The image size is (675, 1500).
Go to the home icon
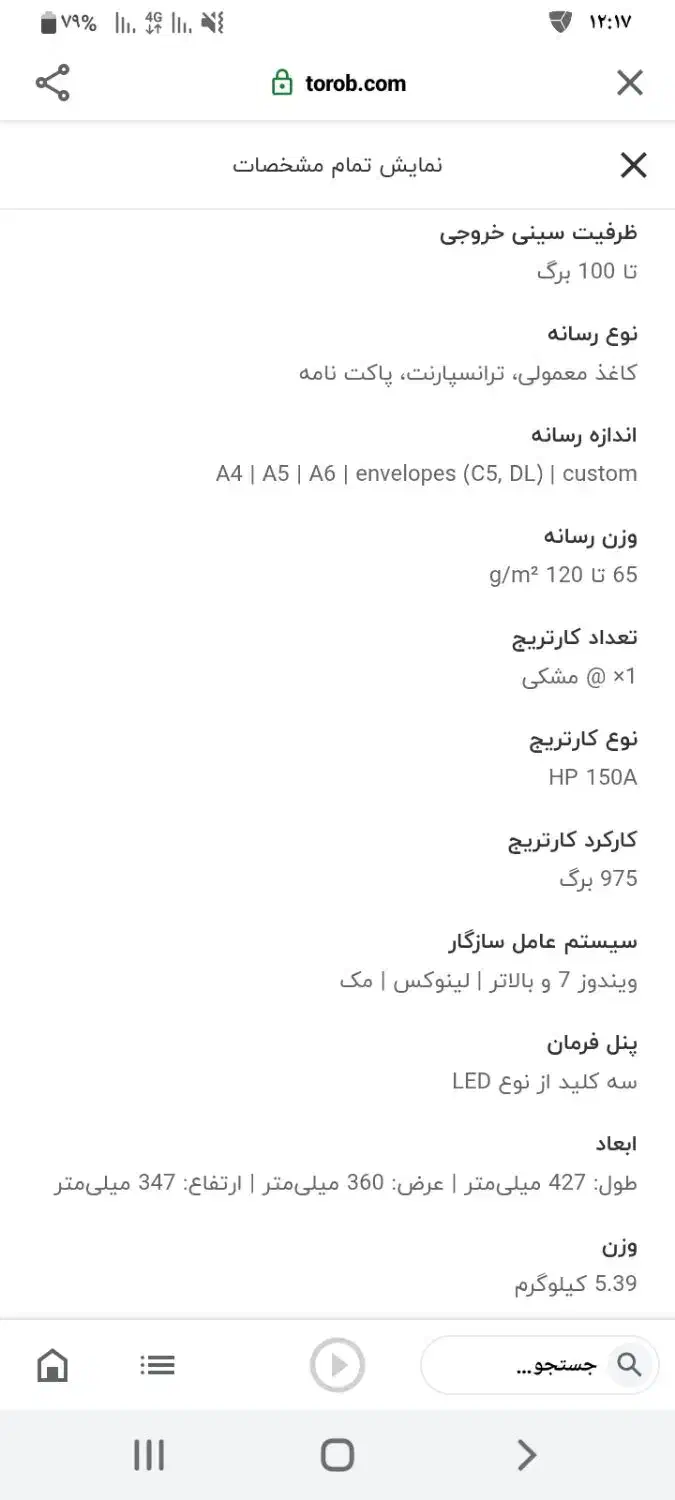(x=52, y=1365)
